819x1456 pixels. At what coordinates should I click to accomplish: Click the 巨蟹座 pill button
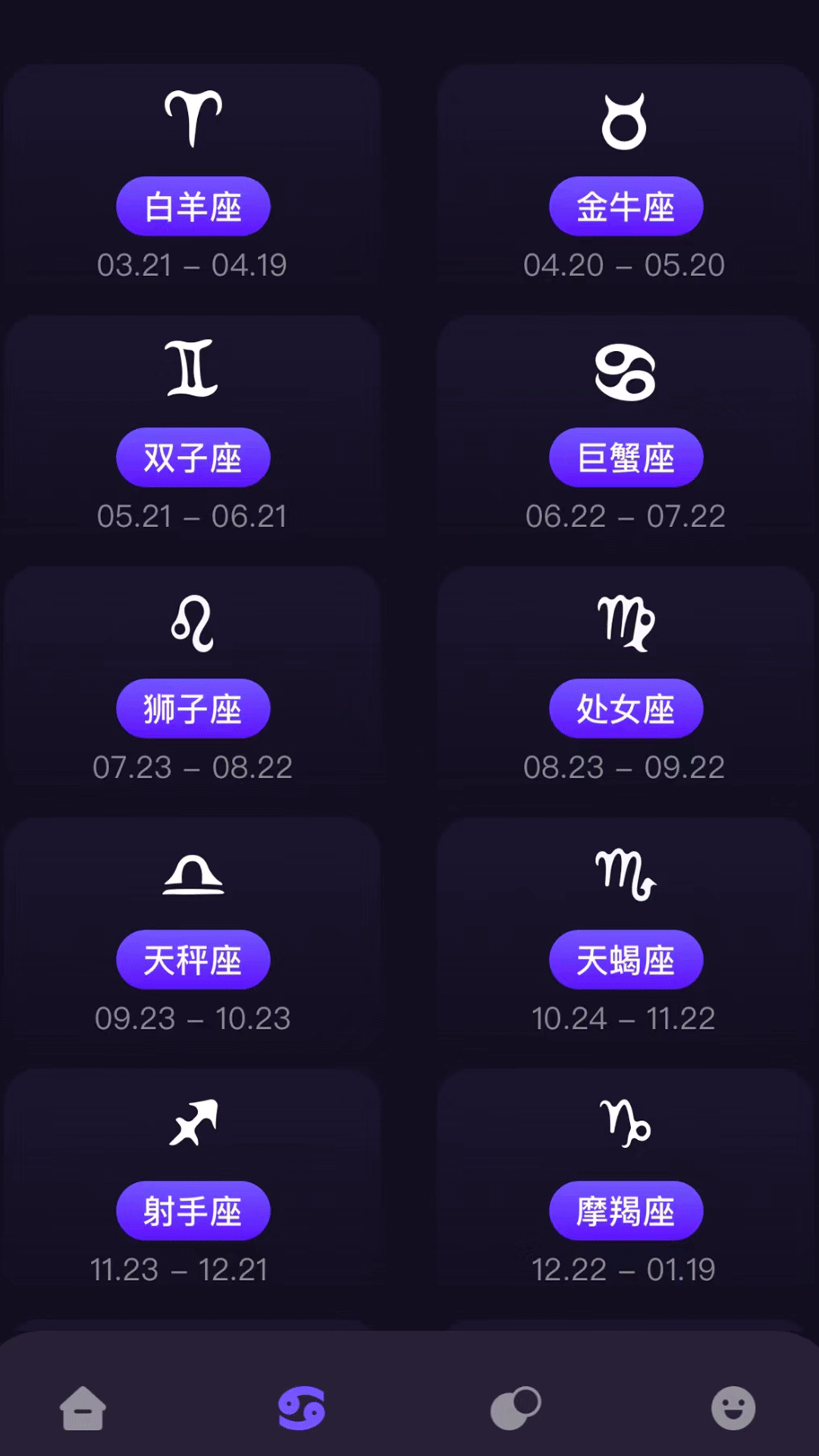coord(625,457)
